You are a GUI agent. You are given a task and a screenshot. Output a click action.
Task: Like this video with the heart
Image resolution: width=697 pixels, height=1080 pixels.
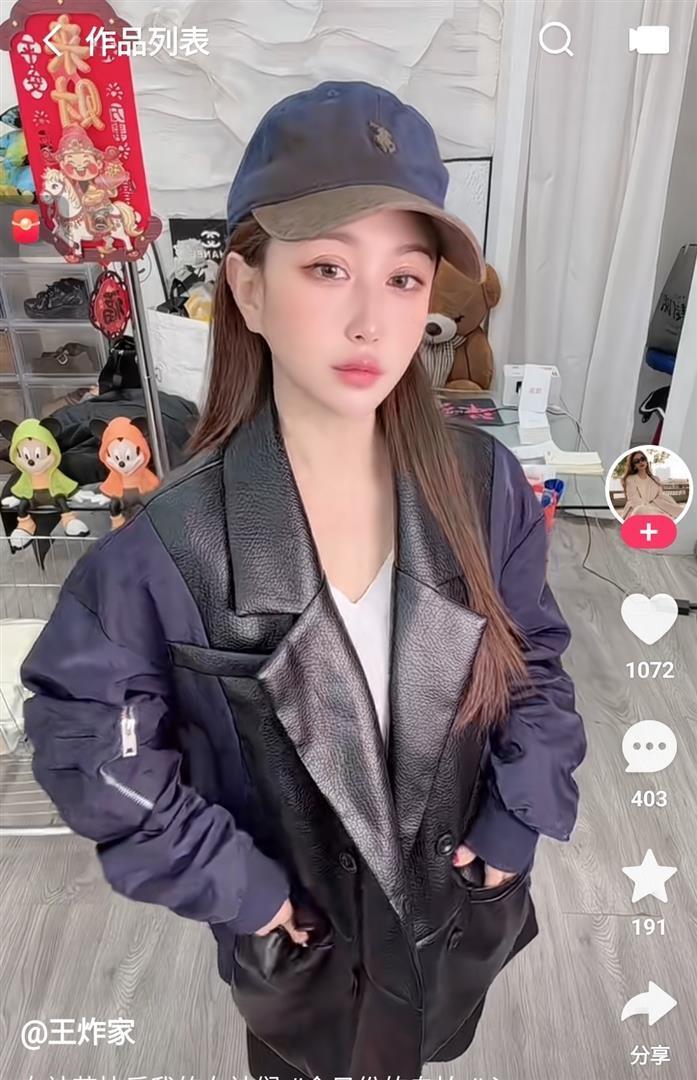(x=649, y=619)
